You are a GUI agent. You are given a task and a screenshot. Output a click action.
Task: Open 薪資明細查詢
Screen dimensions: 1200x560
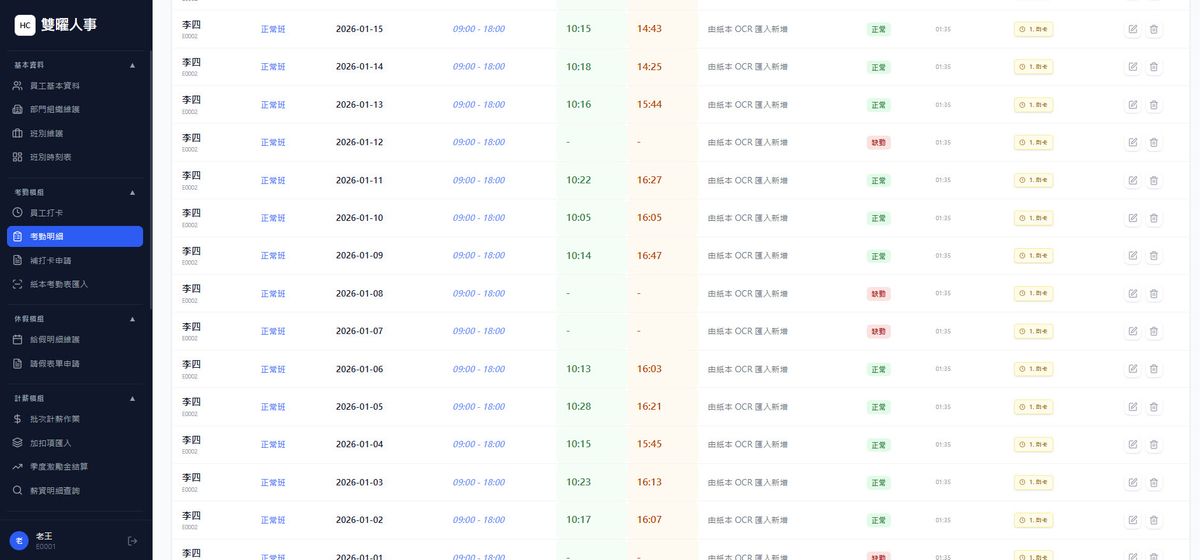pos(54,491)
